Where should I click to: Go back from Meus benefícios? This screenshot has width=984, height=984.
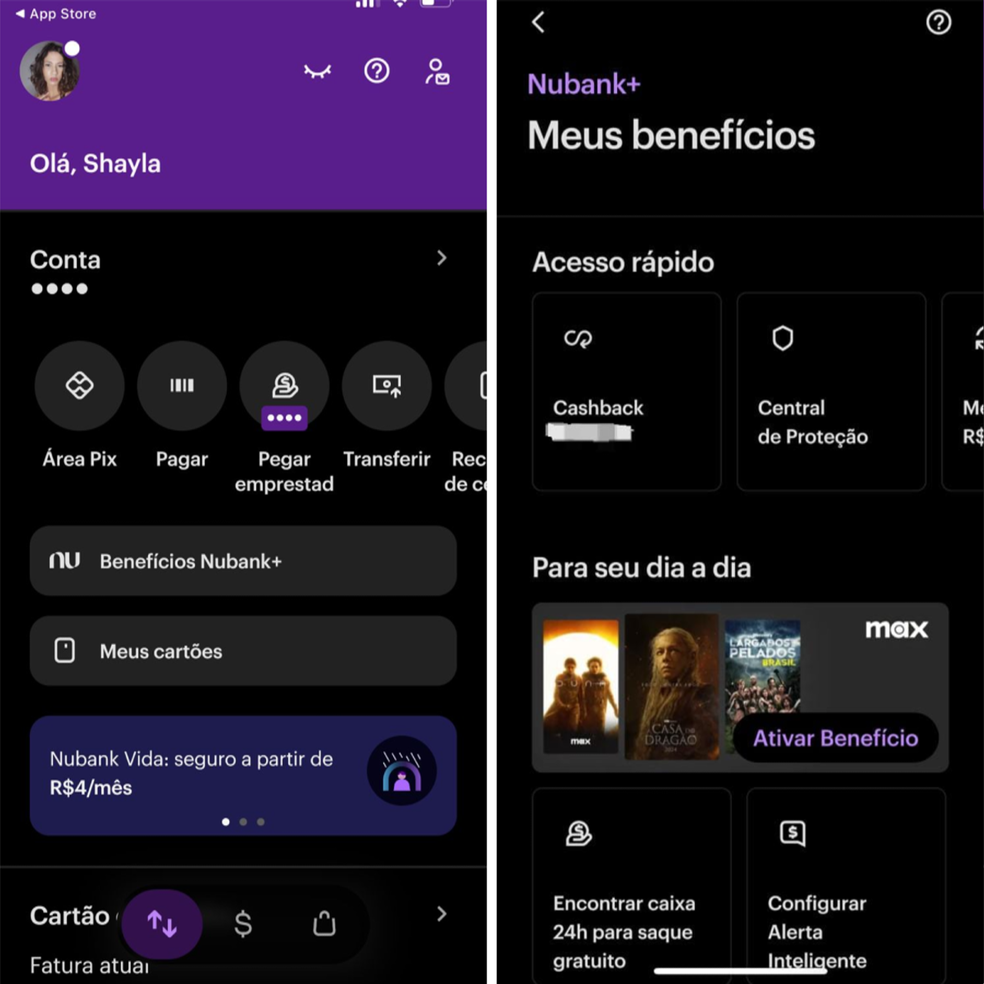point(538,22)
